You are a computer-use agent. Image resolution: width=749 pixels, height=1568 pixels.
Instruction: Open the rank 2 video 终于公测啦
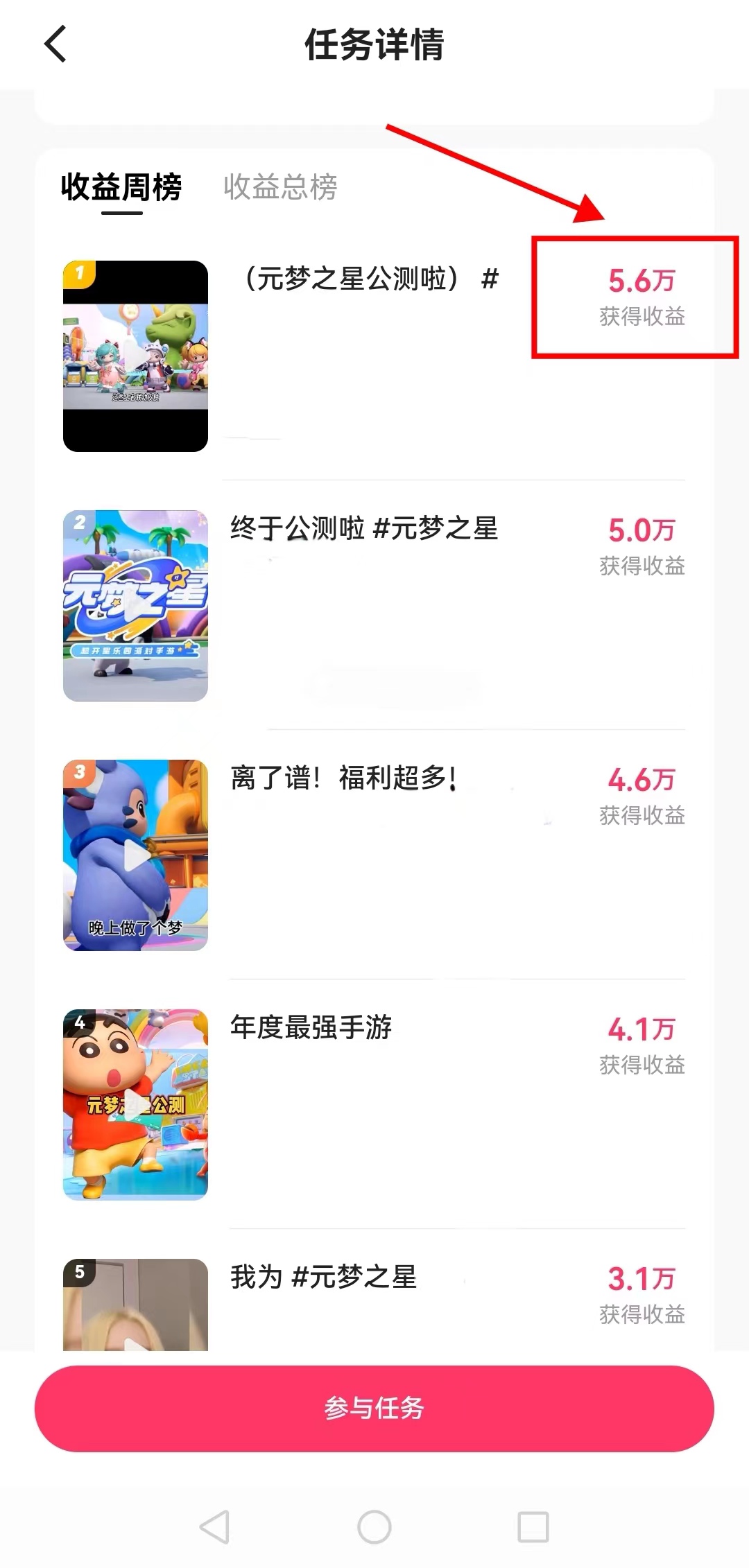[x=135, y=606]
